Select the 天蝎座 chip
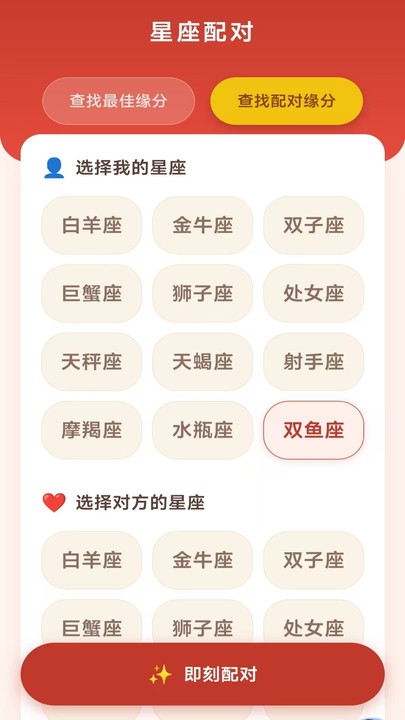 pyautogui.click(x=202, y=362)
